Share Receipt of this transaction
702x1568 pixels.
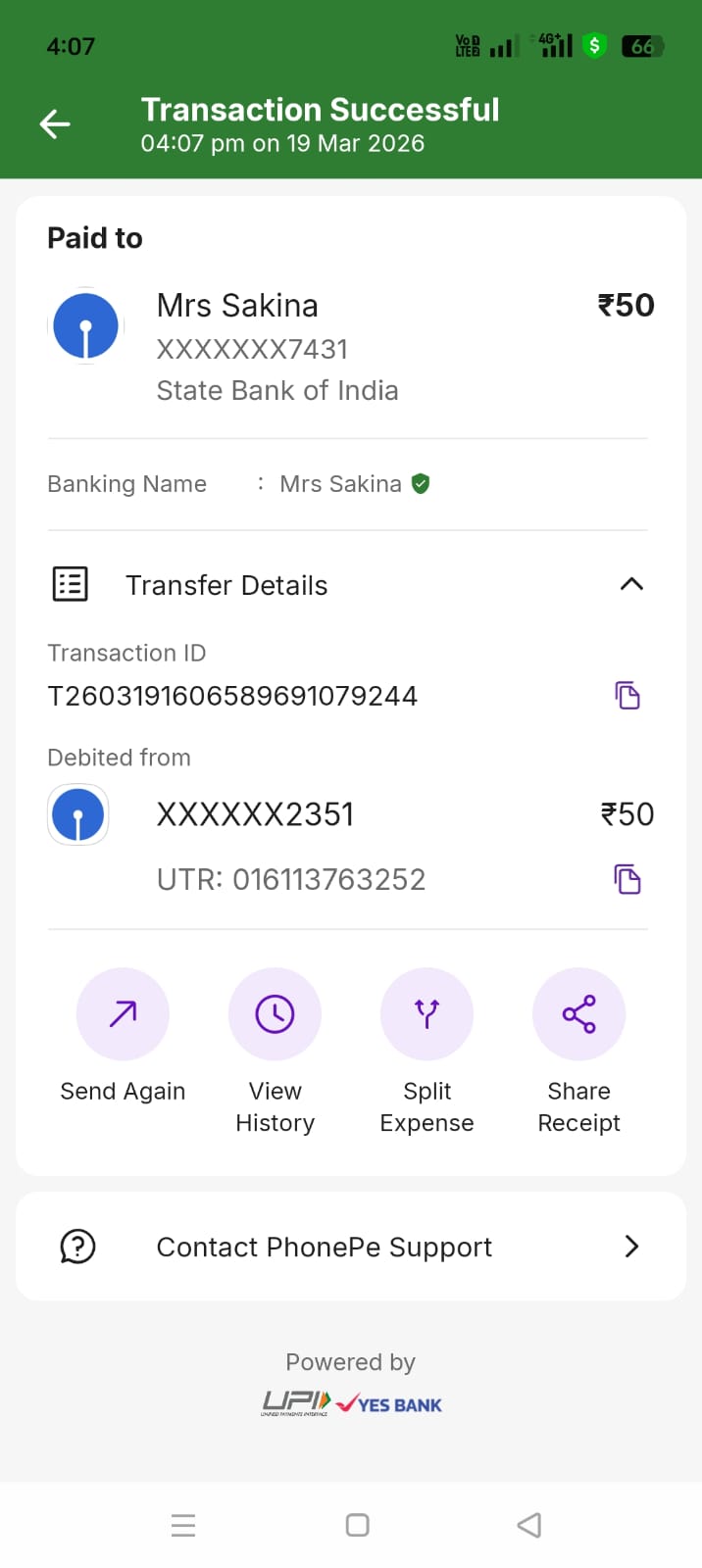[578, 1014]
